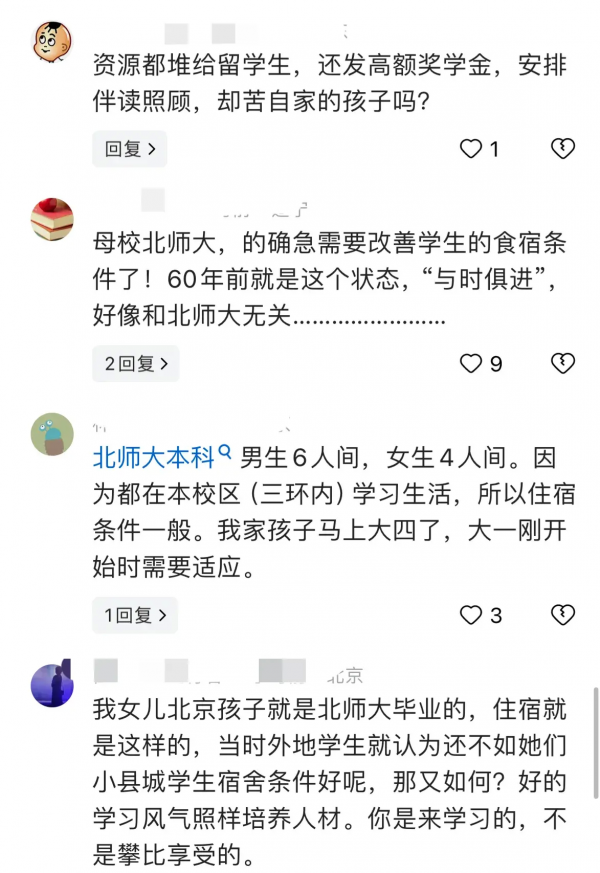Open the cake avatar's commenter profile

point(52,219)
